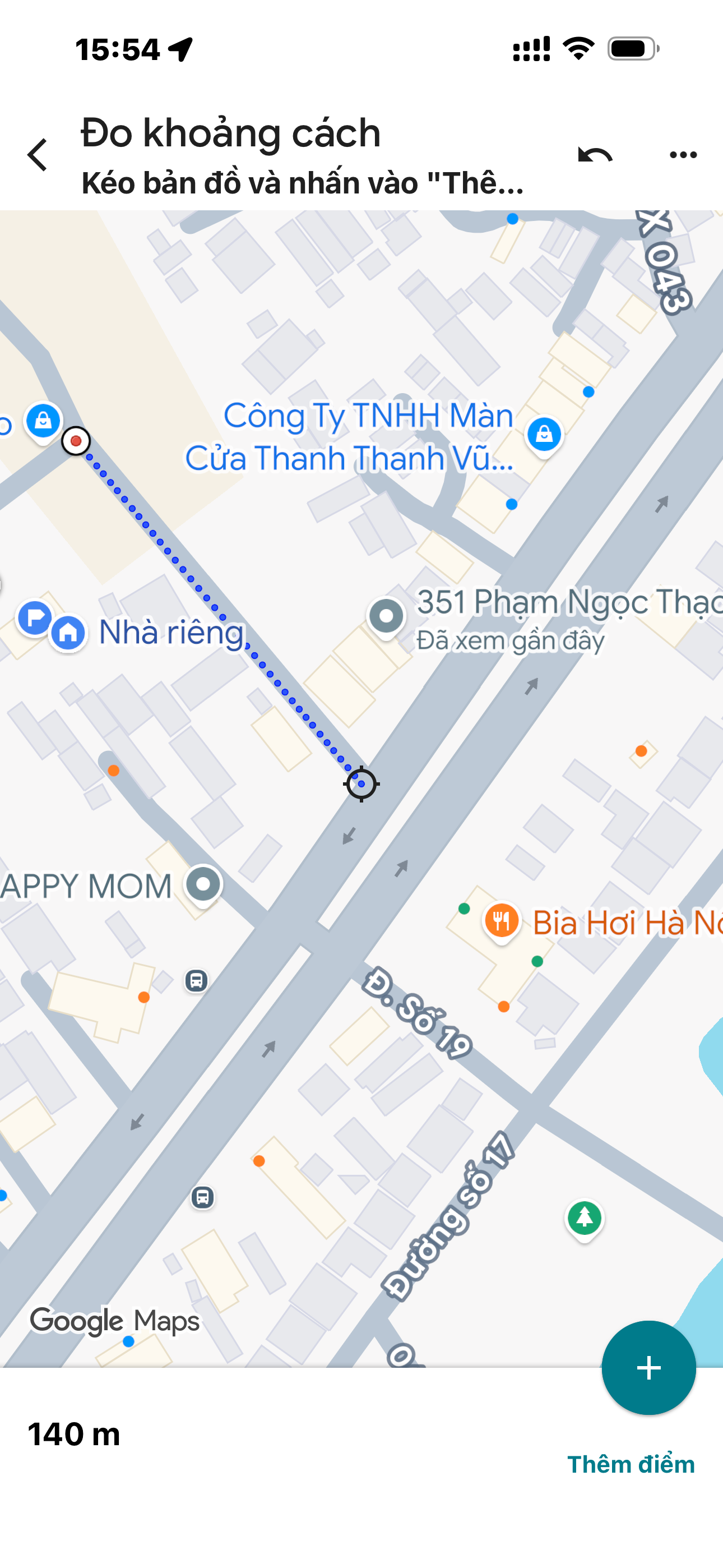
Task: Select the green park marker
Action: point(584,1217)
